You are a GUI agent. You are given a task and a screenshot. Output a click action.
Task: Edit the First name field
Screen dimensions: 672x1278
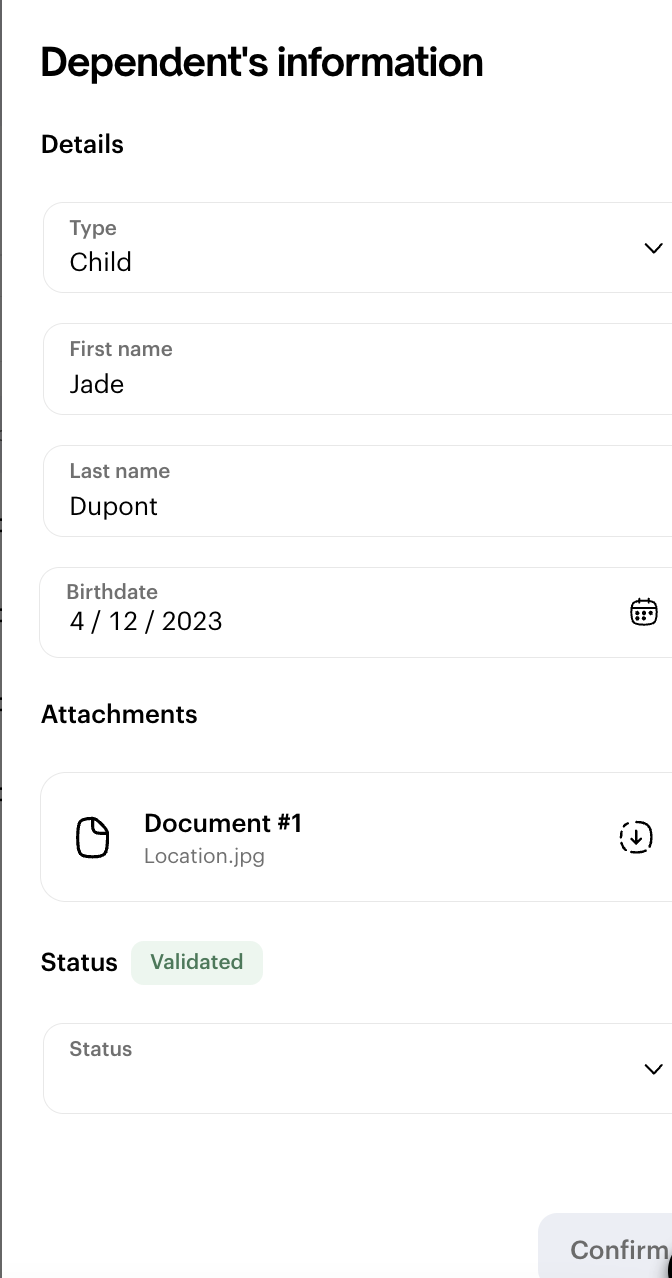coord(358,368)
